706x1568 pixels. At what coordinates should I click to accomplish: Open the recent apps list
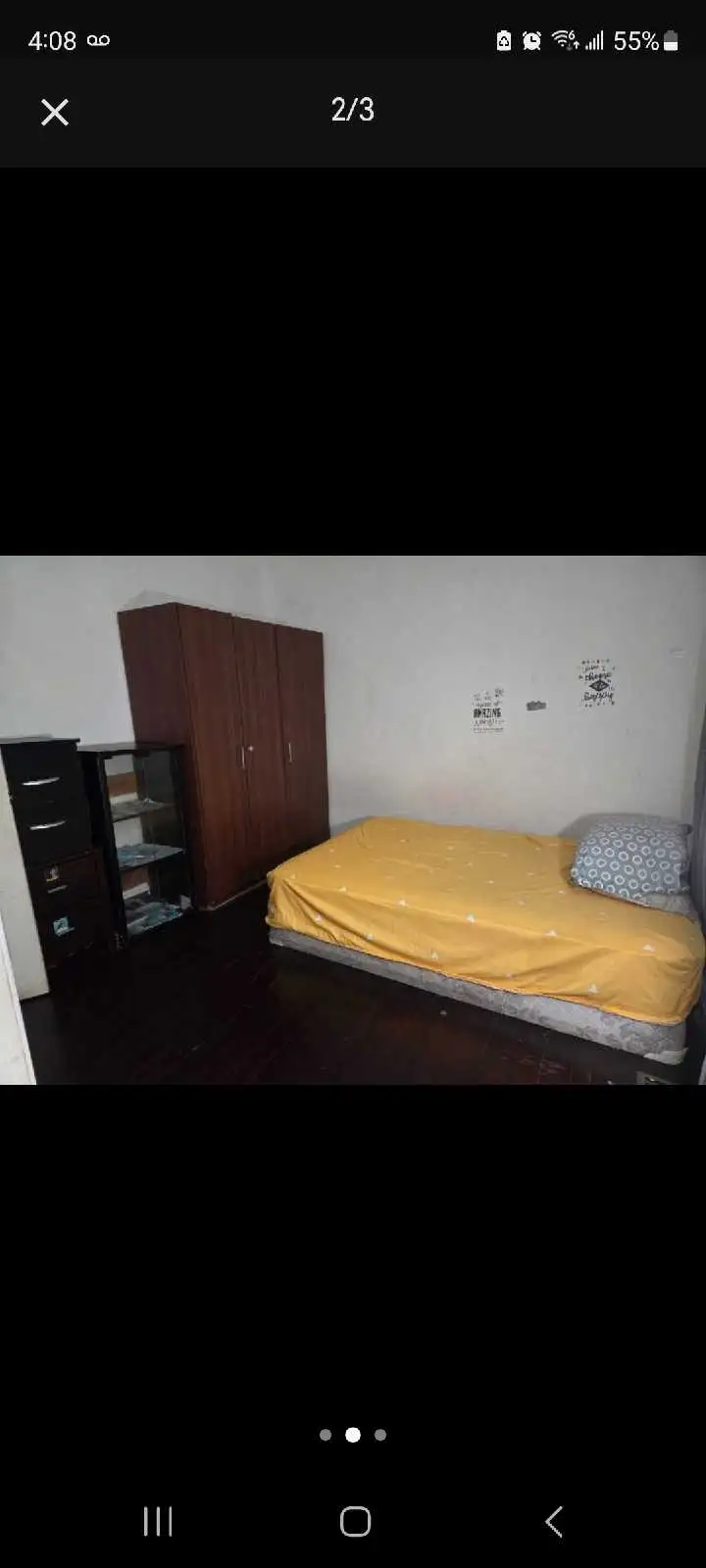tap(157, 1522)
